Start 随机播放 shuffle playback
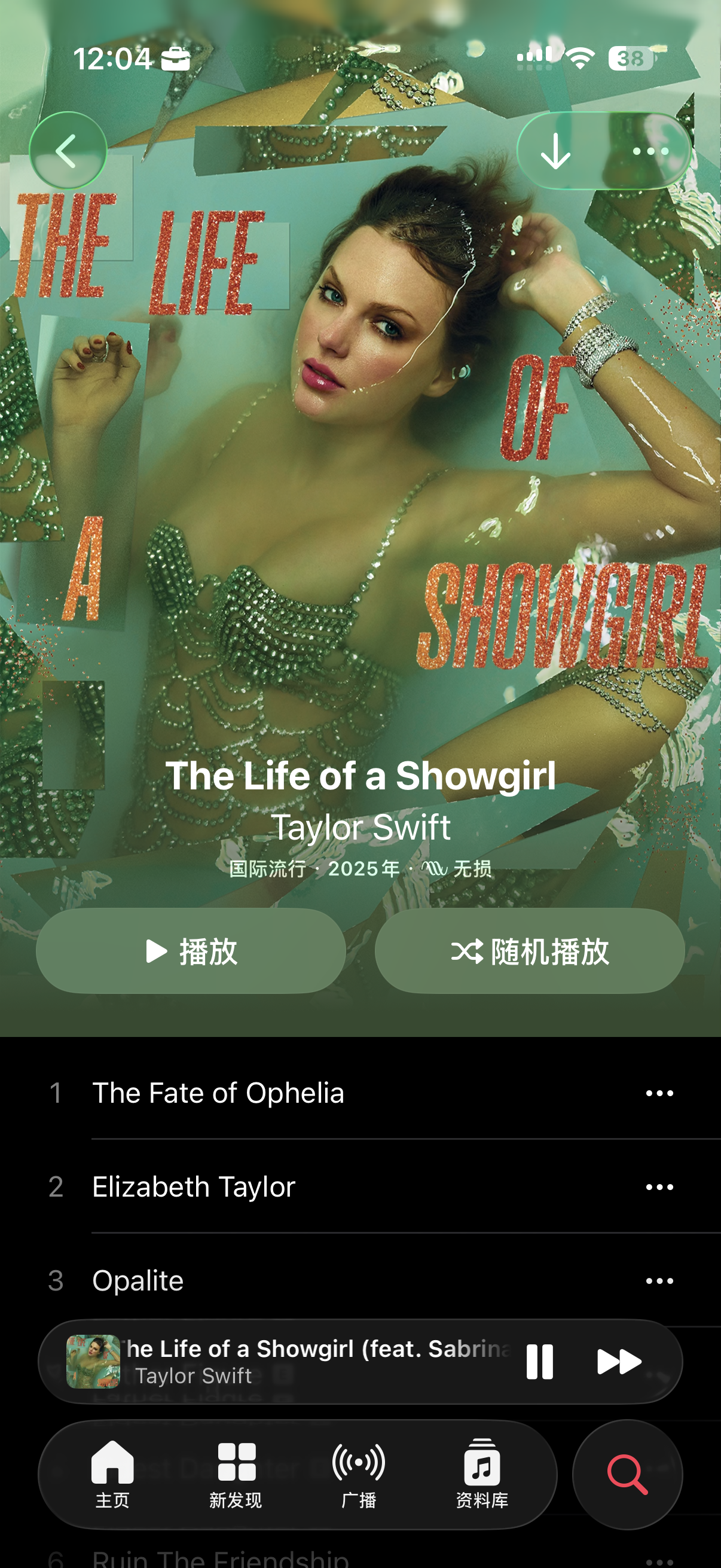Image resolution: width=721 pixels, height=1568 pixels. 529,951
